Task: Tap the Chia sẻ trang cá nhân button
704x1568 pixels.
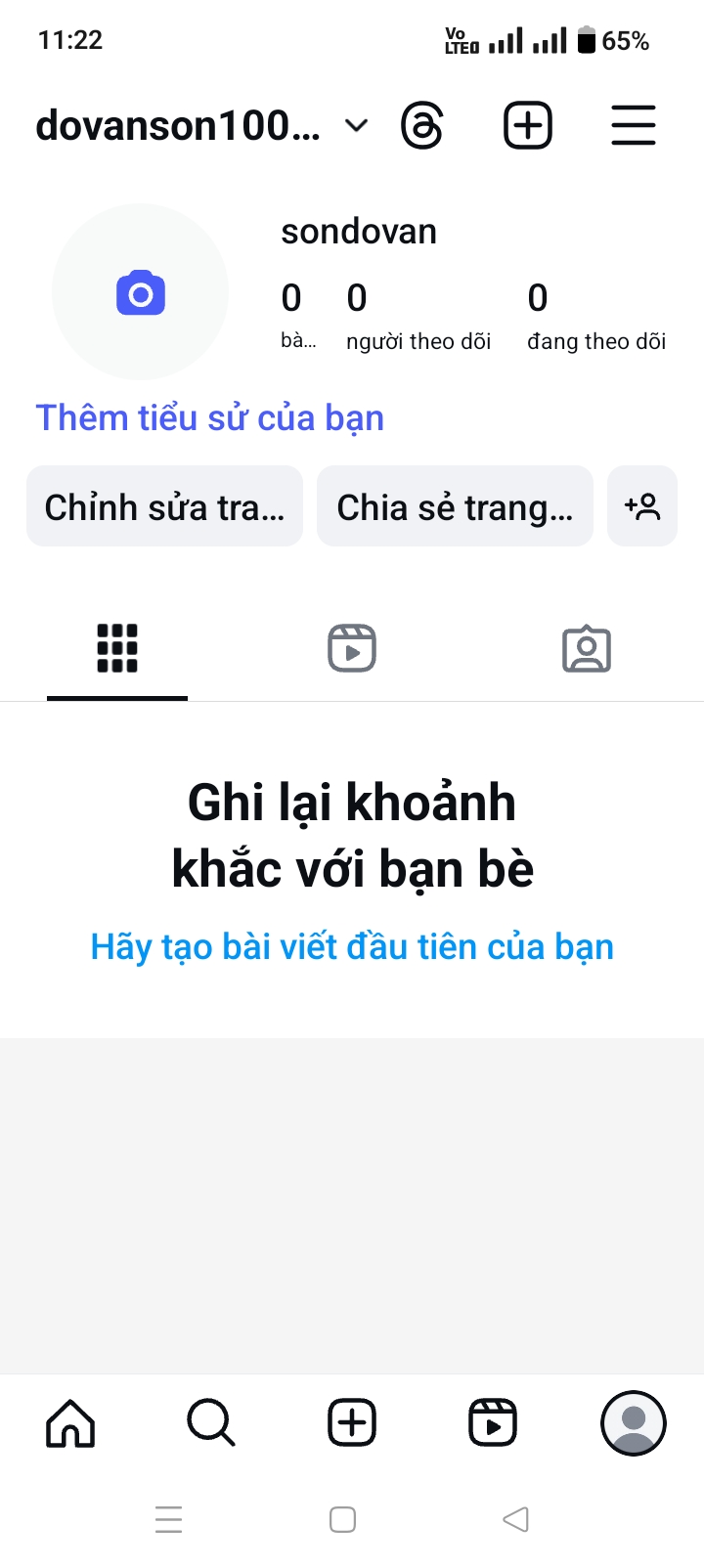Action: (x=455, y=506)
